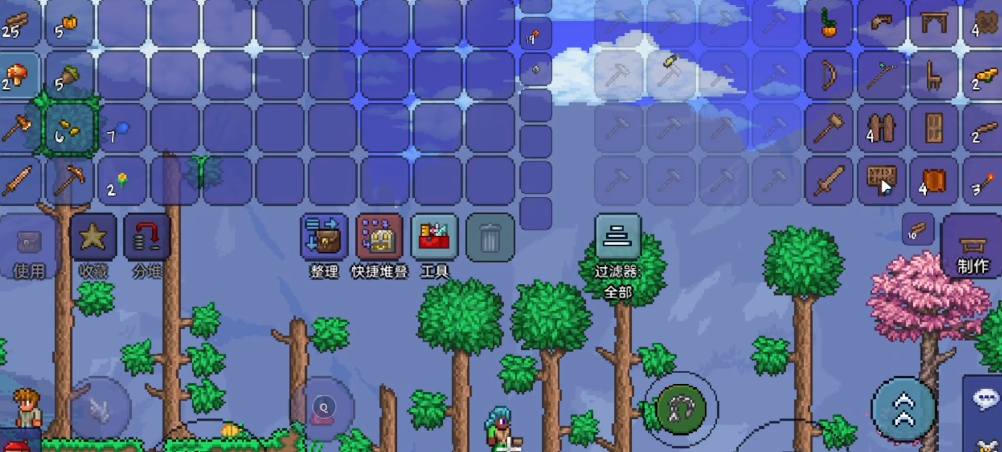Craft the selected item with 制作

point(972,245)
